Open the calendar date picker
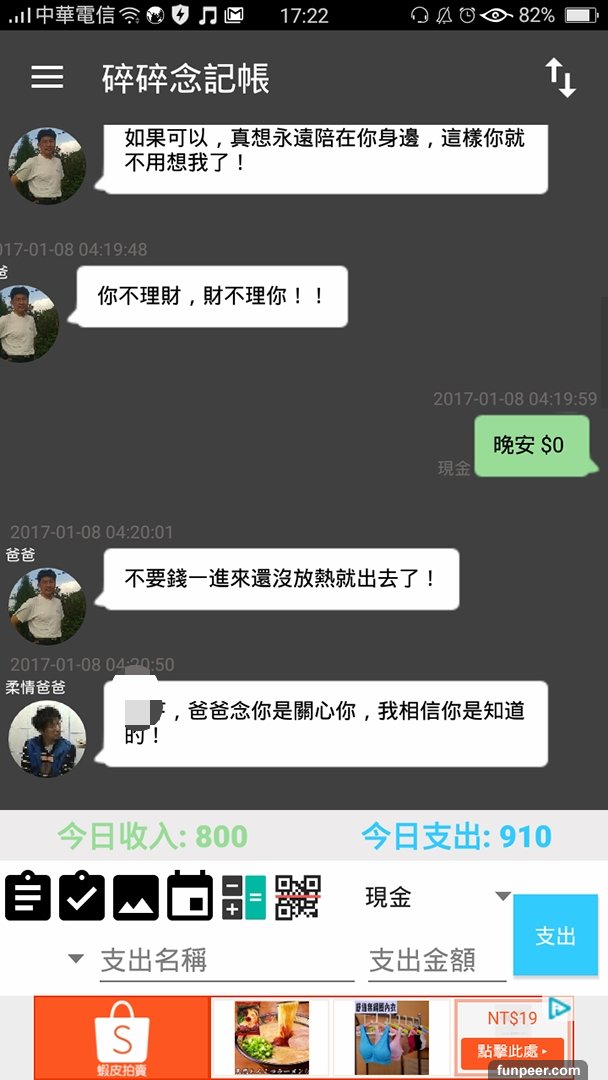This screenshot has width=608, height=1080. [x=190, y=896]
